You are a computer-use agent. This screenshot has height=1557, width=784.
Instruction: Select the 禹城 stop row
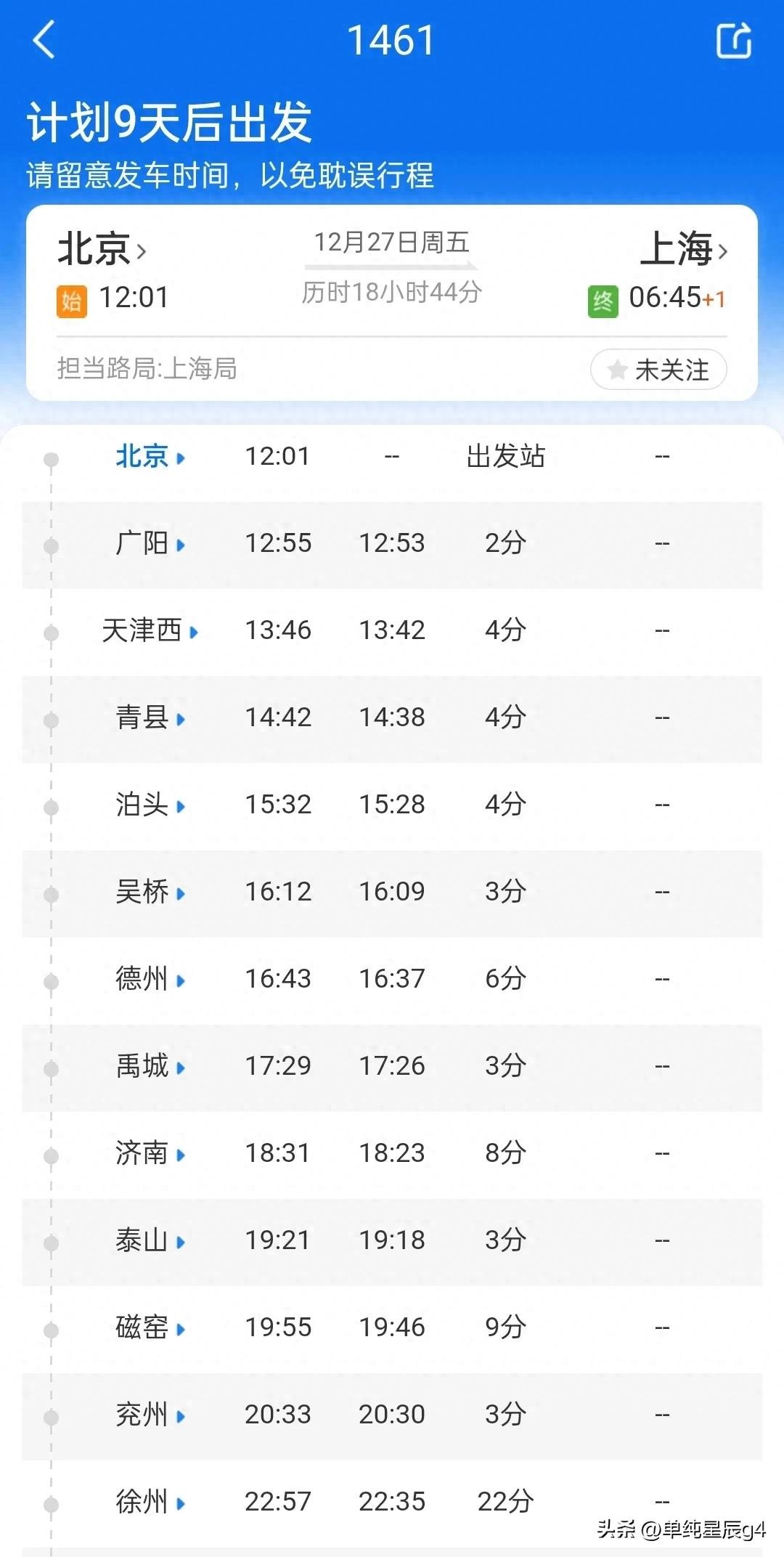coord(150,1067)
